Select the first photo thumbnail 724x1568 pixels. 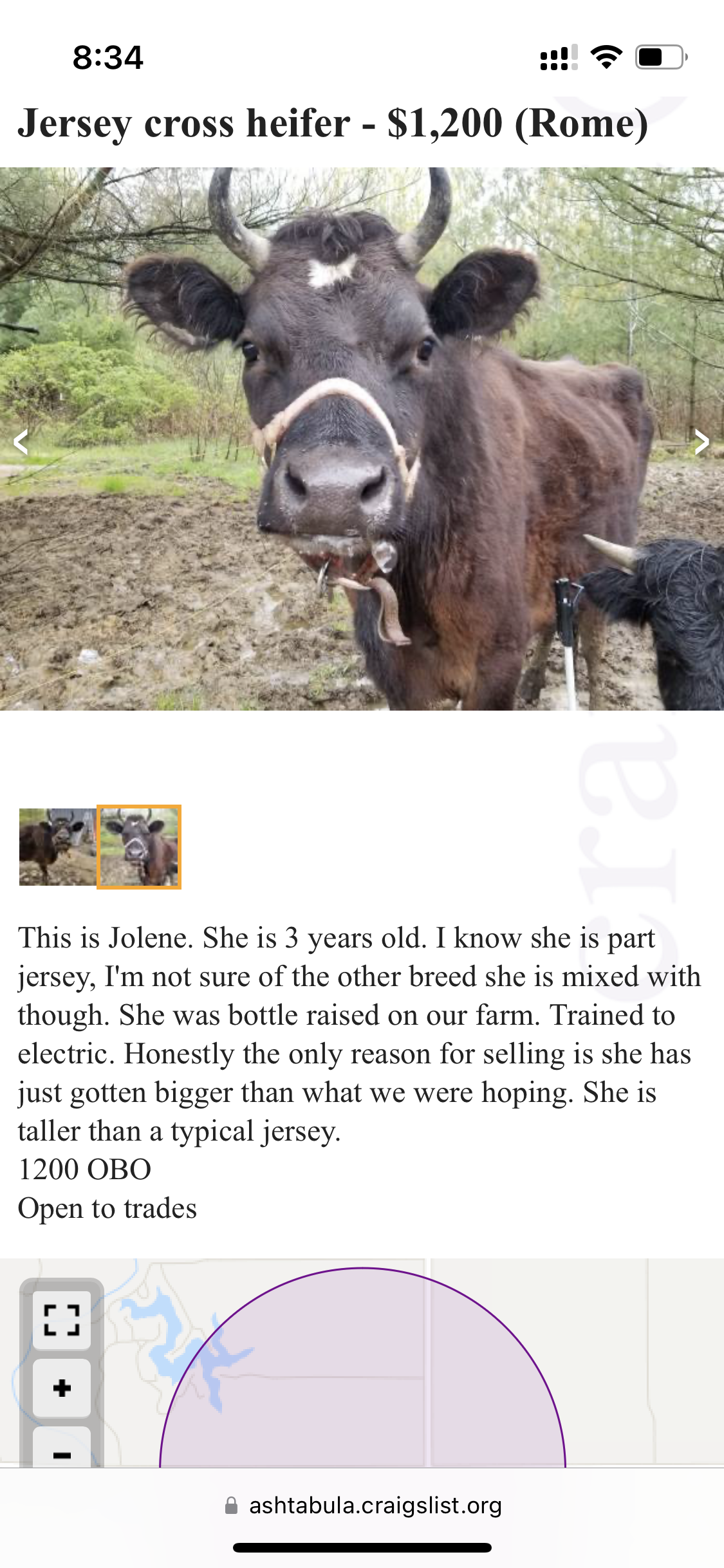click(57, 847)
